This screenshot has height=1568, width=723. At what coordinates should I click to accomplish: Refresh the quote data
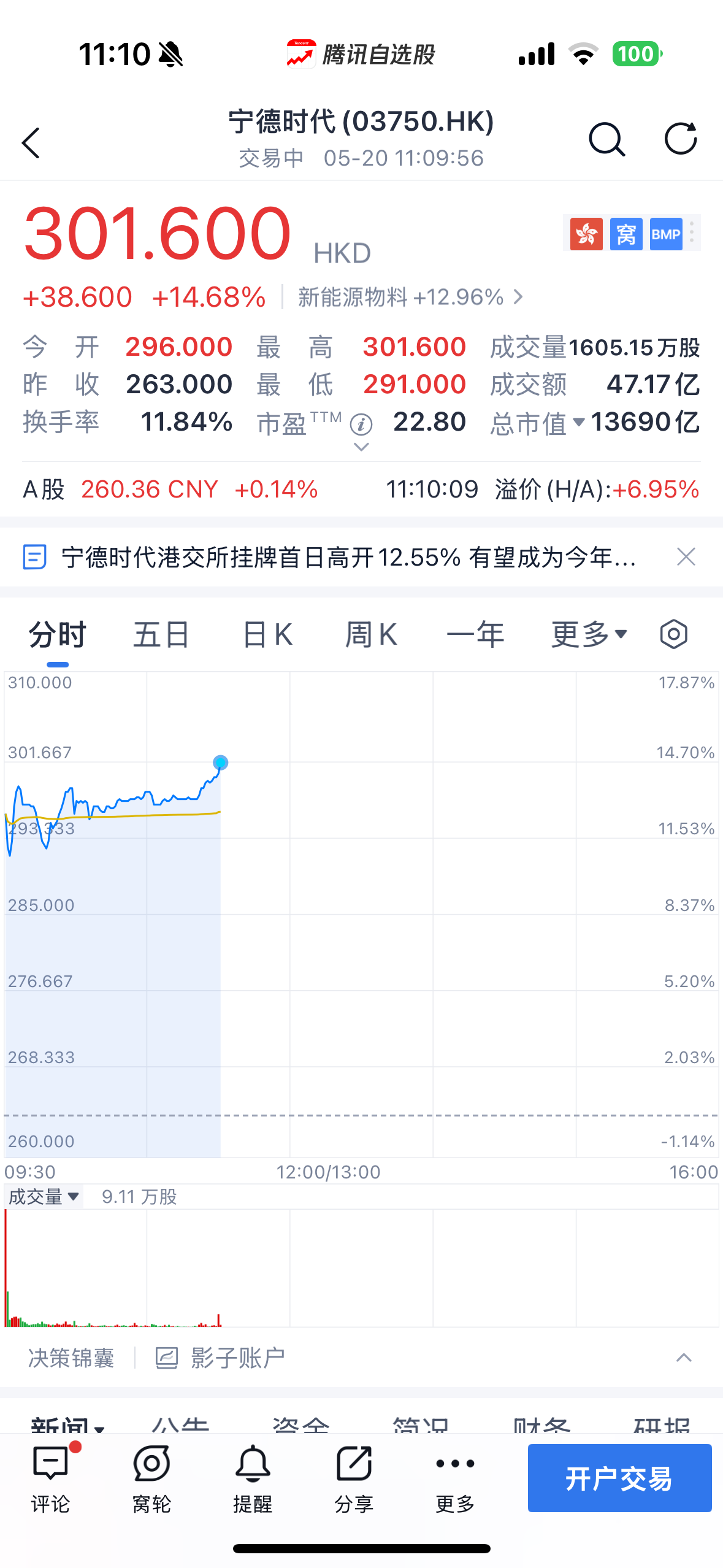[x=681, y=139]
